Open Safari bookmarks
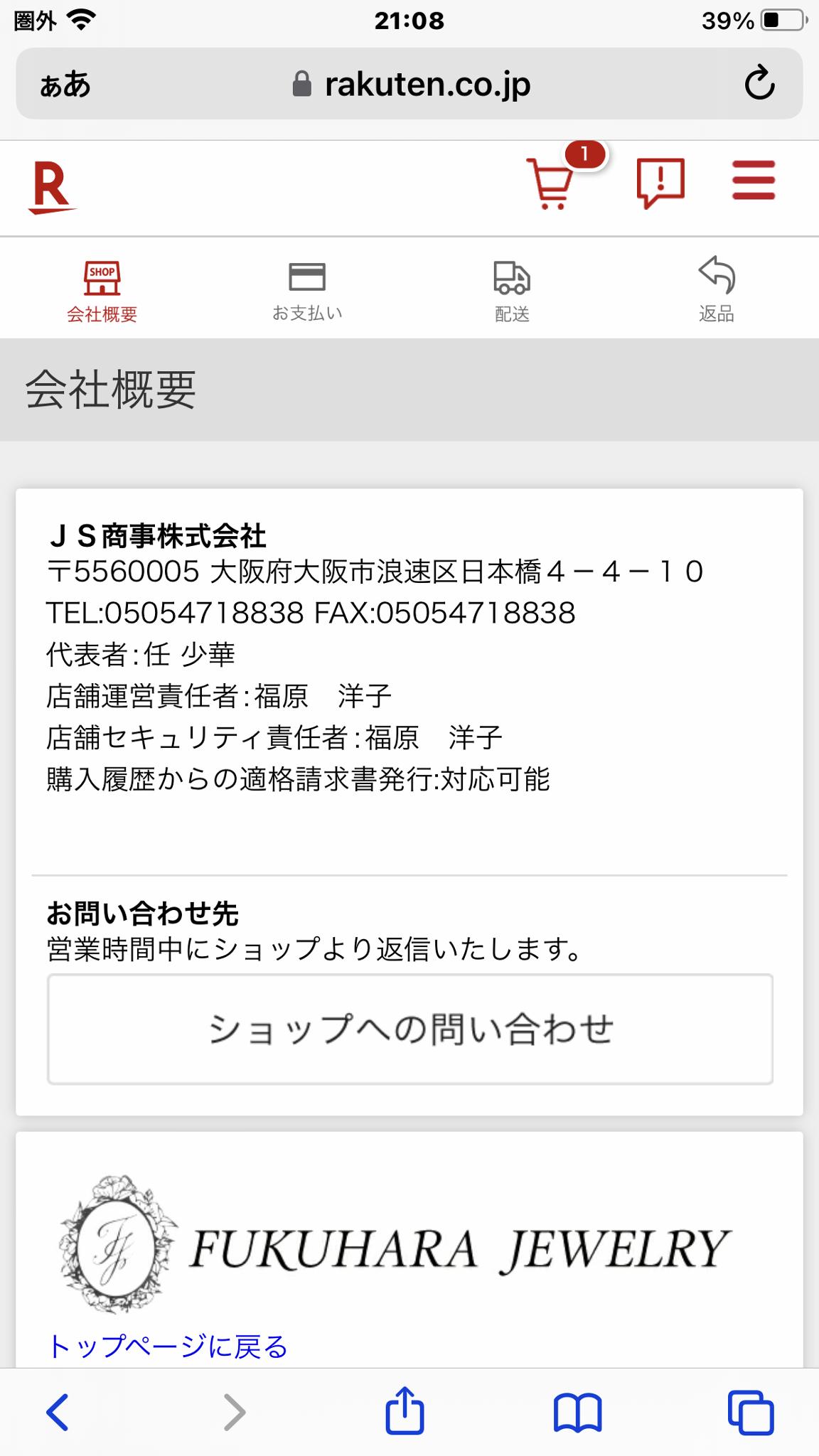 pos(577,1411)
